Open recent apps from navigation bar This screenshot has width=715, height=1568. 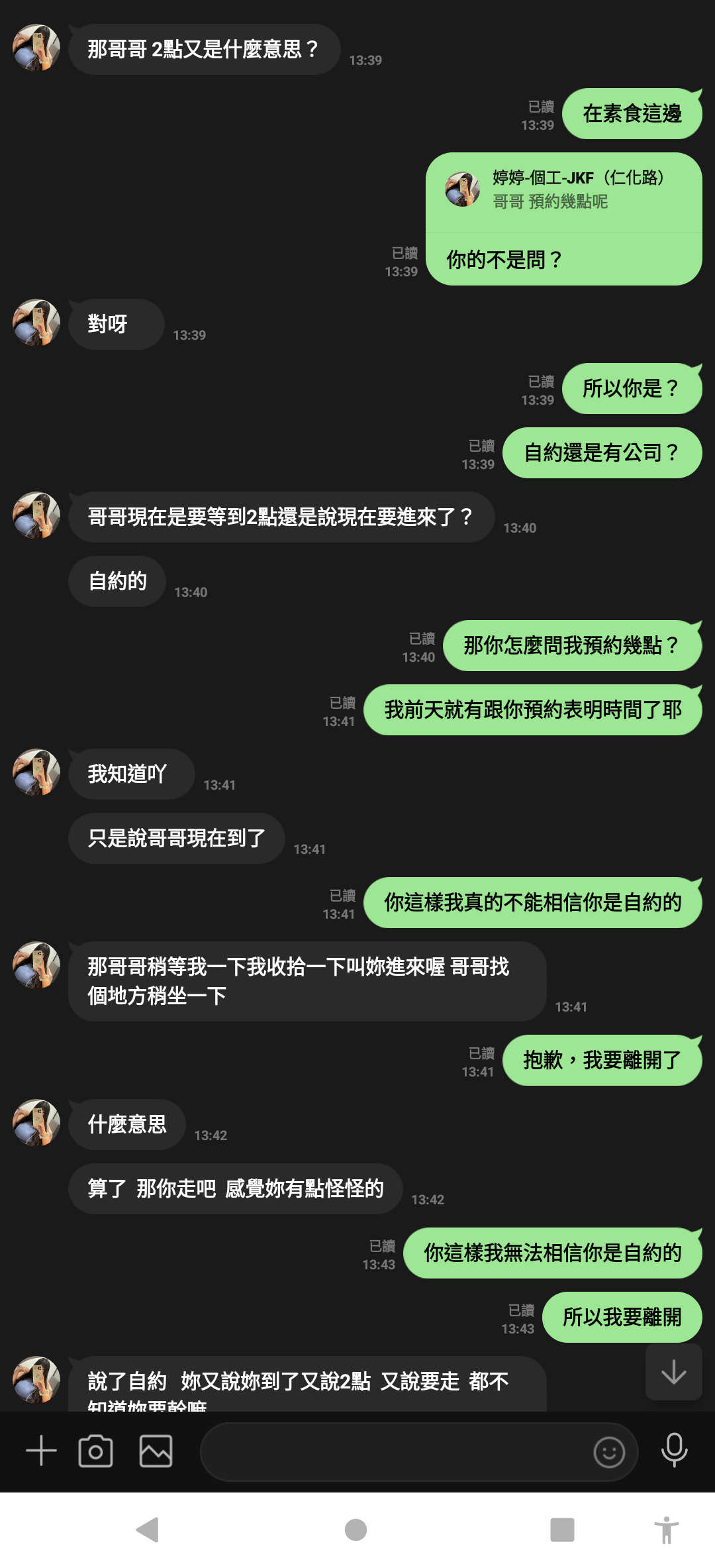[x=562, y=1530]
